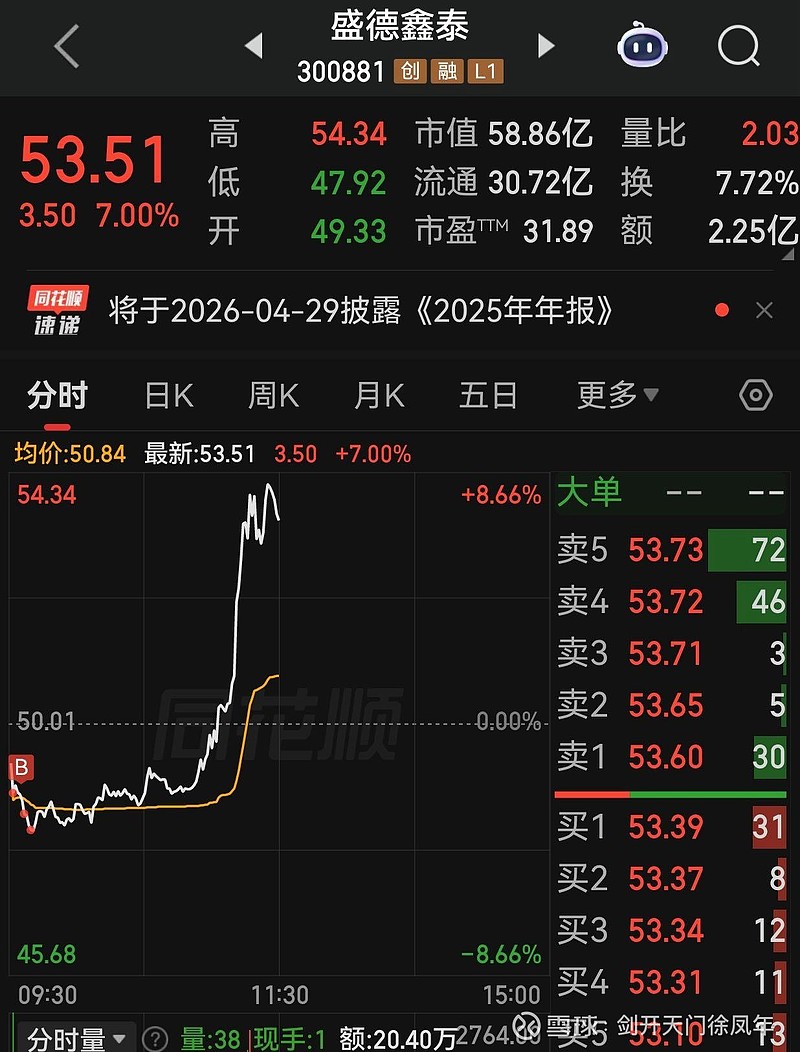Image resolution: width=800 pixels, height=1052 pixels.
Task: Click the 融 margin trading badge
Action: [445, 72]
